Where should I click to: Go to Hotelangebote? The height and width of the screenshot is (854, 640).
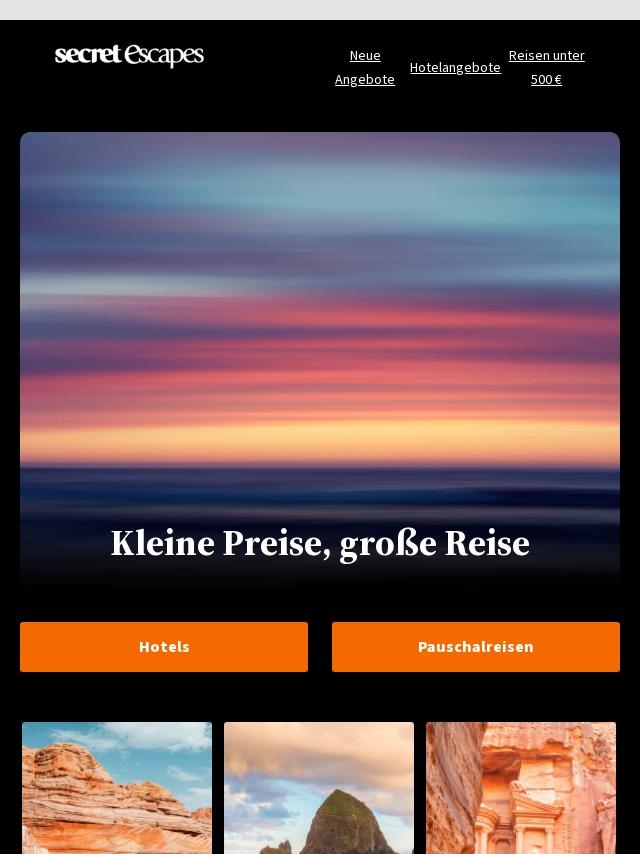click(x=455, y=67)
